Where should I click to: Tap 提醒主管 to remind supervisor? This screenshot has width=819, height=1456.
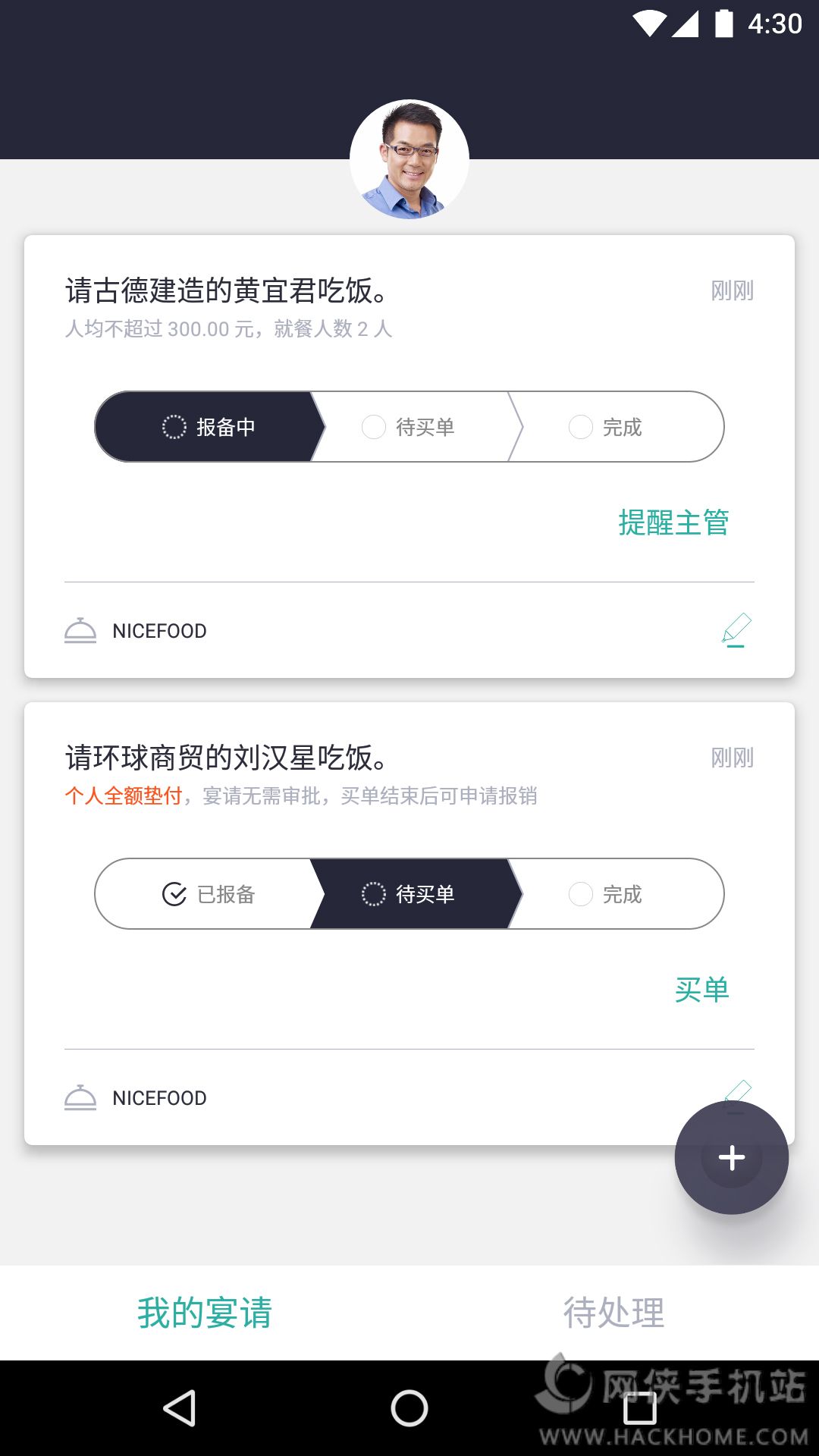(x=673, y=522)
